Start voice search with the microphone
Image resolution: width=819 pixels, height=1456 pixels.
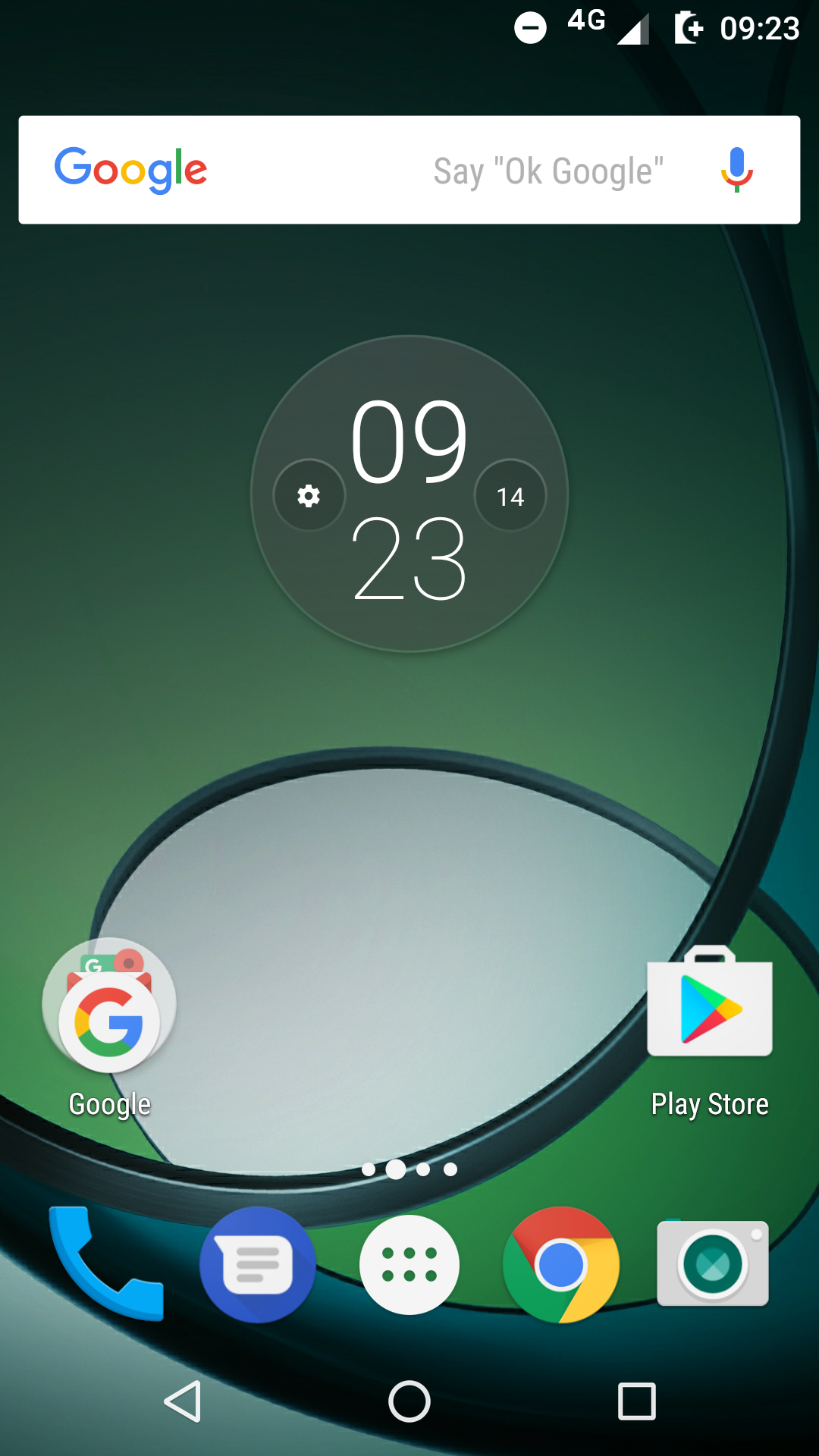click(736, 170)
